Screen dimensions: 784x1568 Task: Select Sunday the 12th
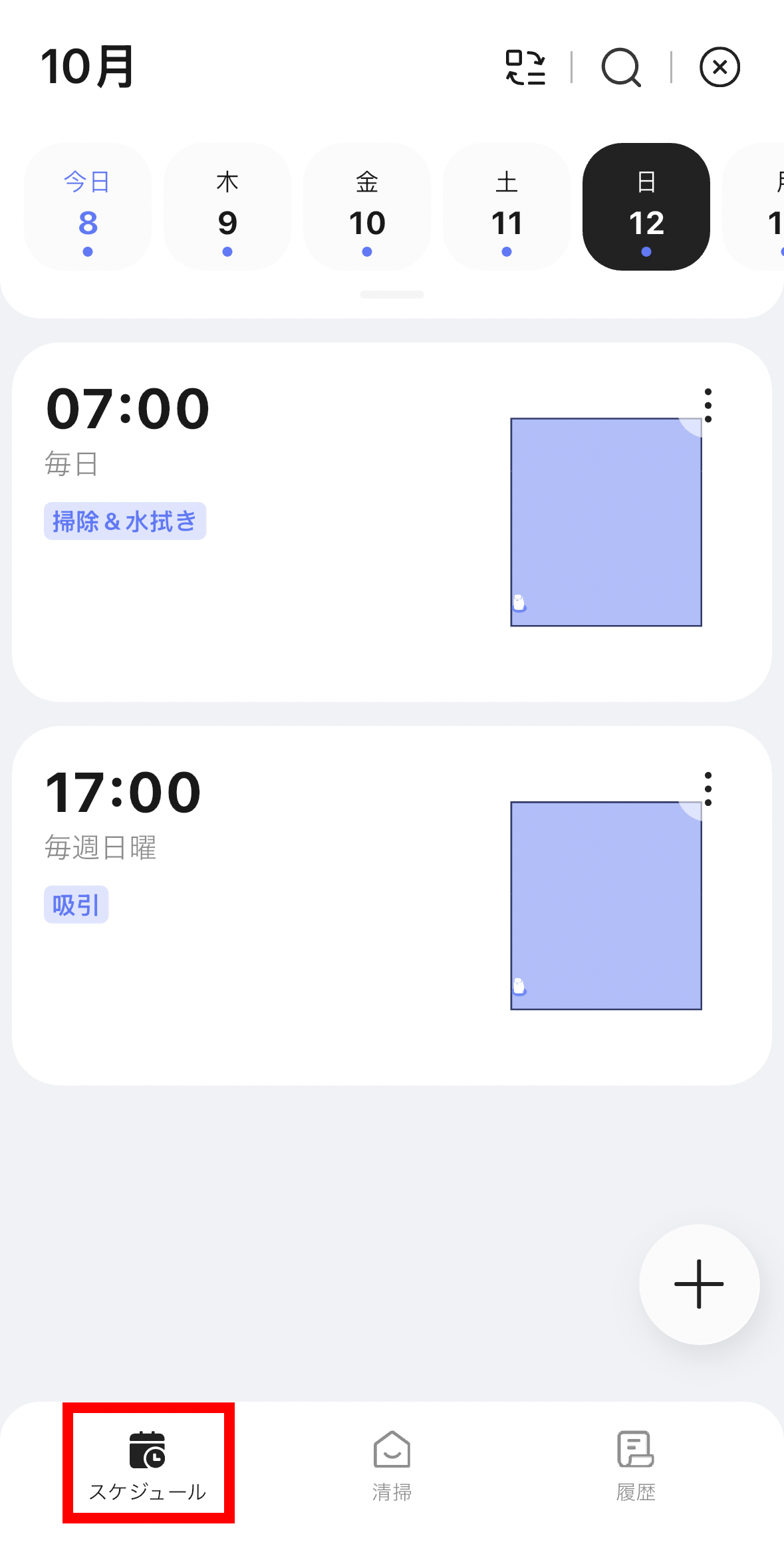(x=646, y=207)
